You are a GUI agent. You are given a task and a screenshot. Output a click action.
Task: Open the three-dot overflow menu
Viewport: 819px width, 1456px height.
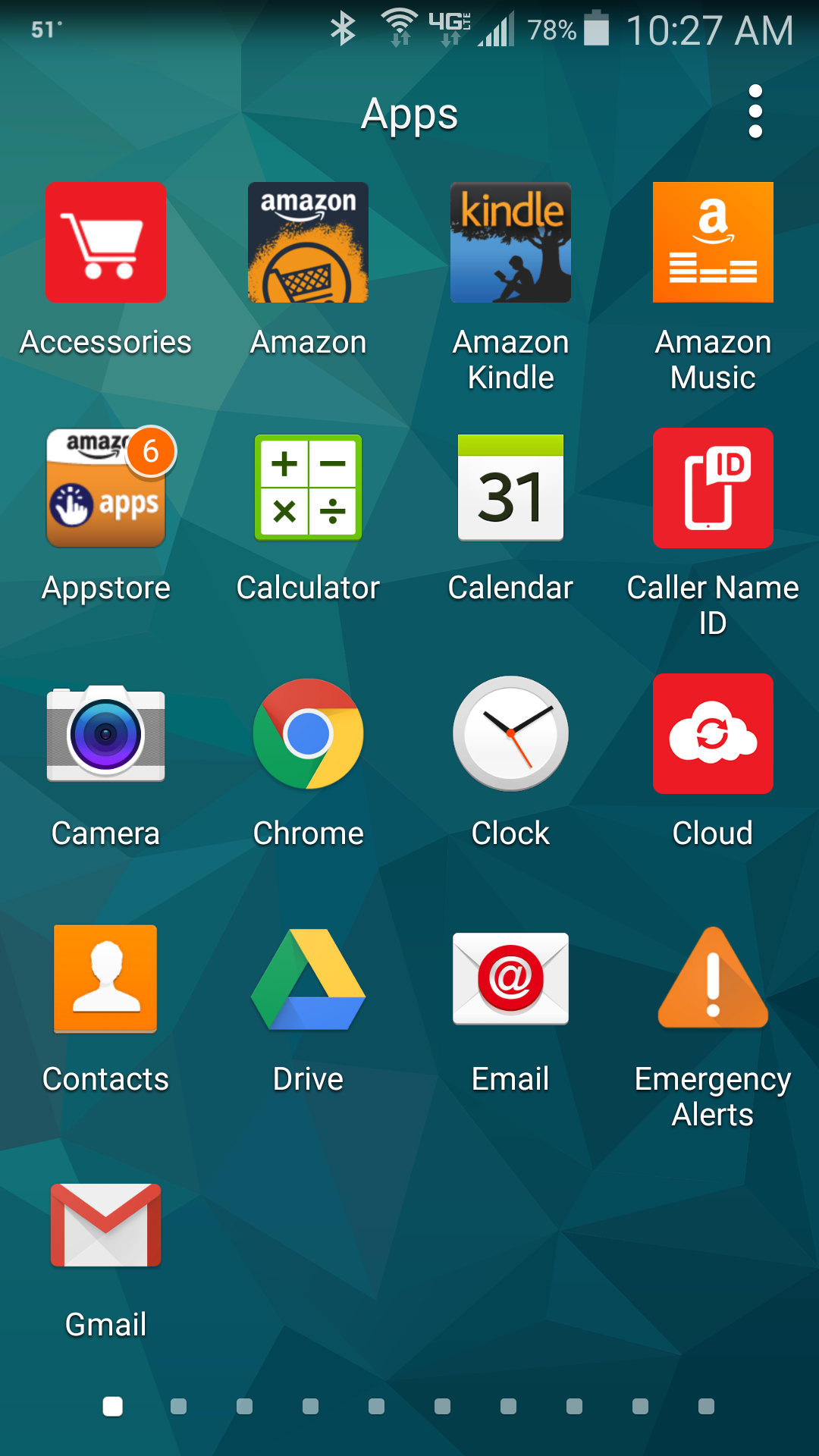click(755, 112)
